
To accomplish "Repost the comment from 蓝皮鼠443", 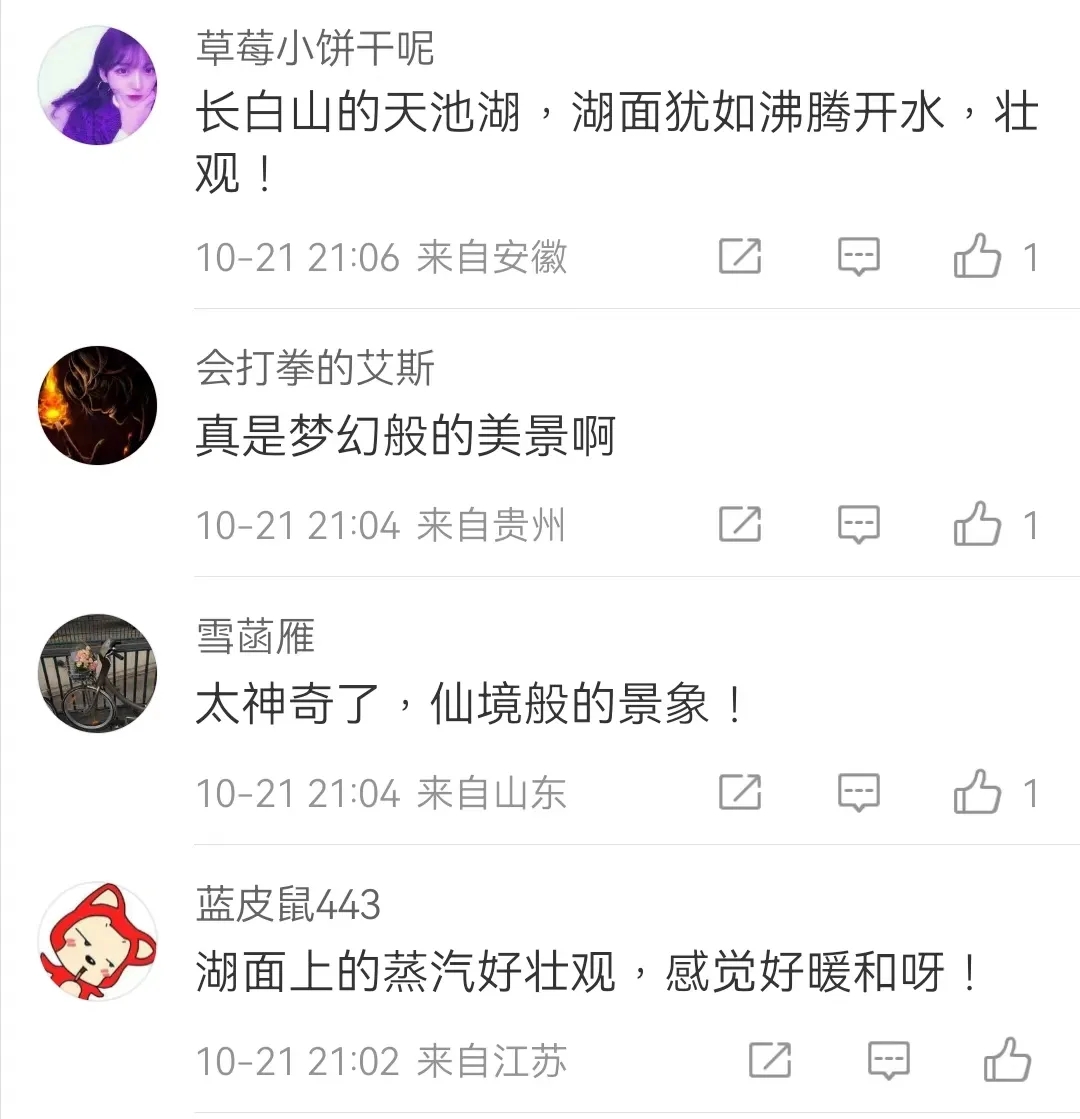I will coord(770,1060).
